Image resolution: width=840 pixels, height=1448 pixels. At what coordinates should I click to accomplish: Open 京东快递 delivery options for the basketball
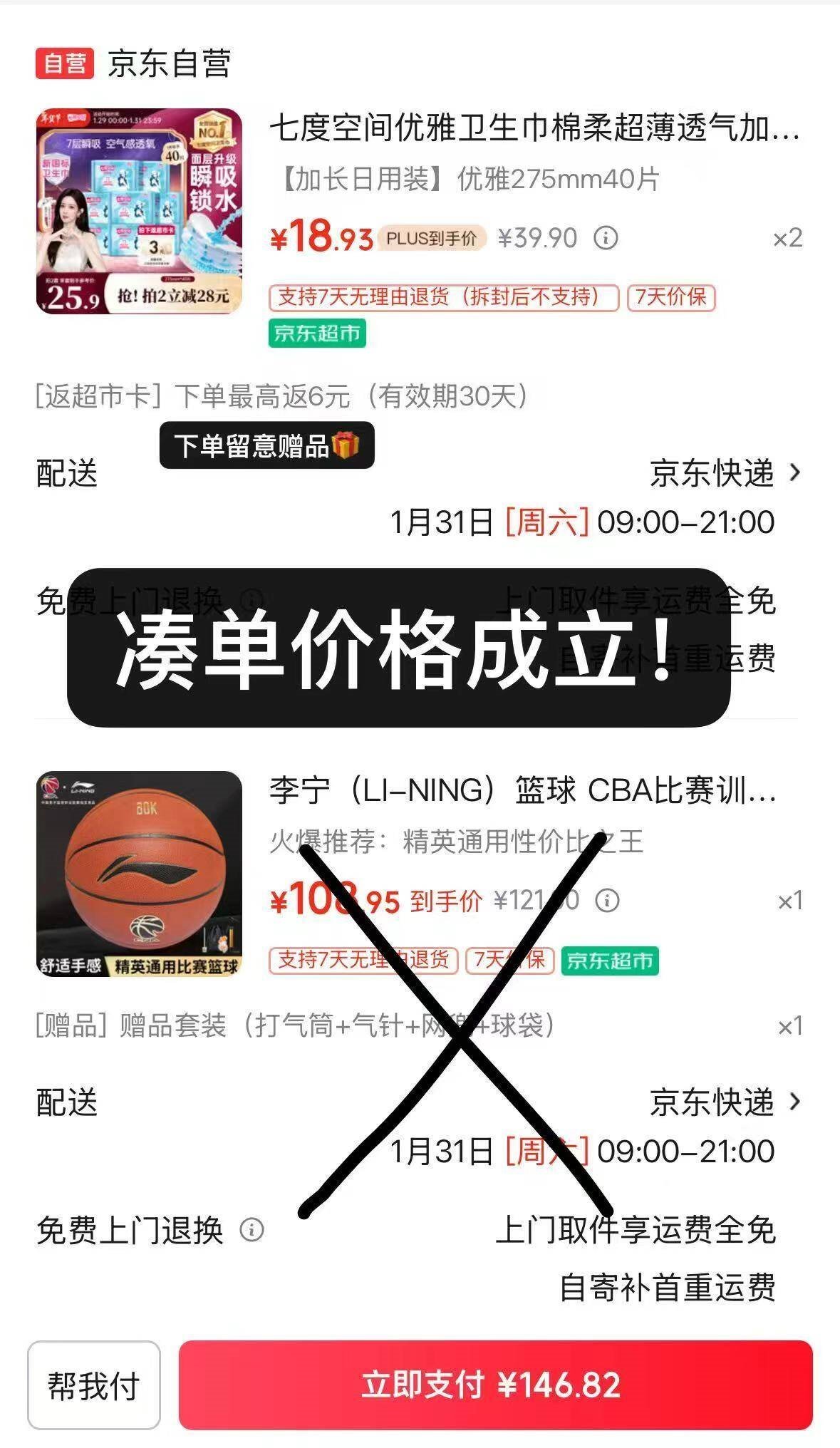click(725, 1102)
